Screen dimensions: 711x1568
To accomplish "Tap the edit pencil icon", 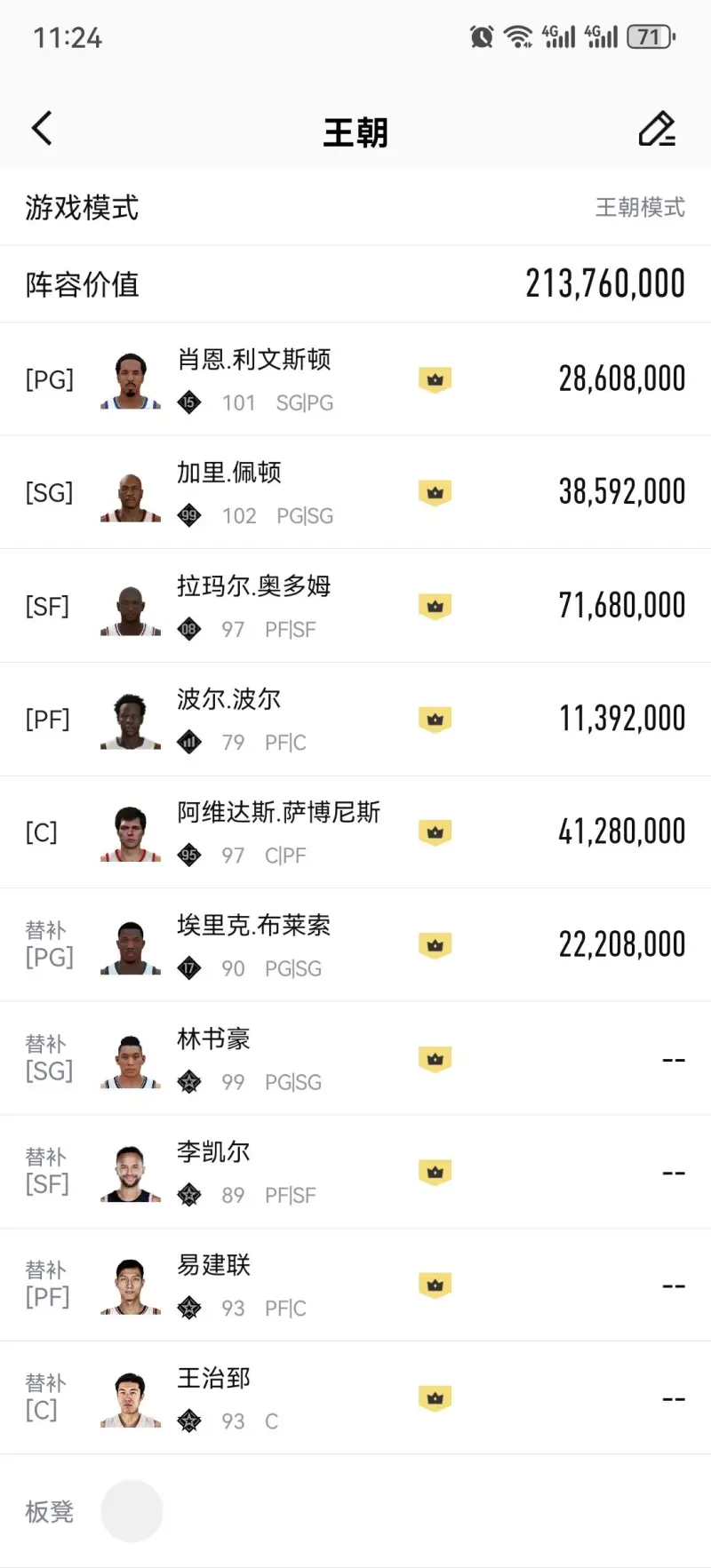I will (657, 129).
